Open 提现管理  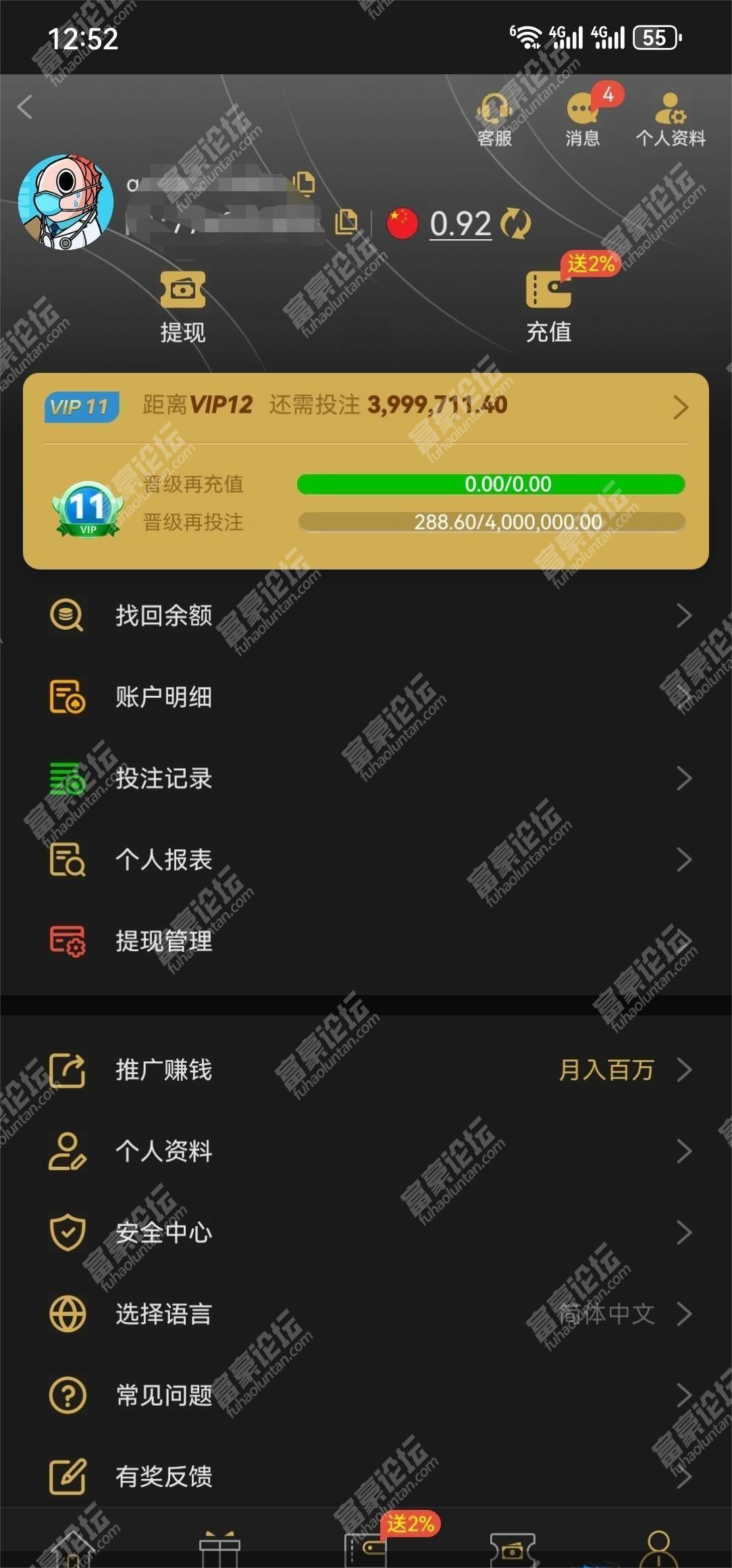[x=366, y=941]
